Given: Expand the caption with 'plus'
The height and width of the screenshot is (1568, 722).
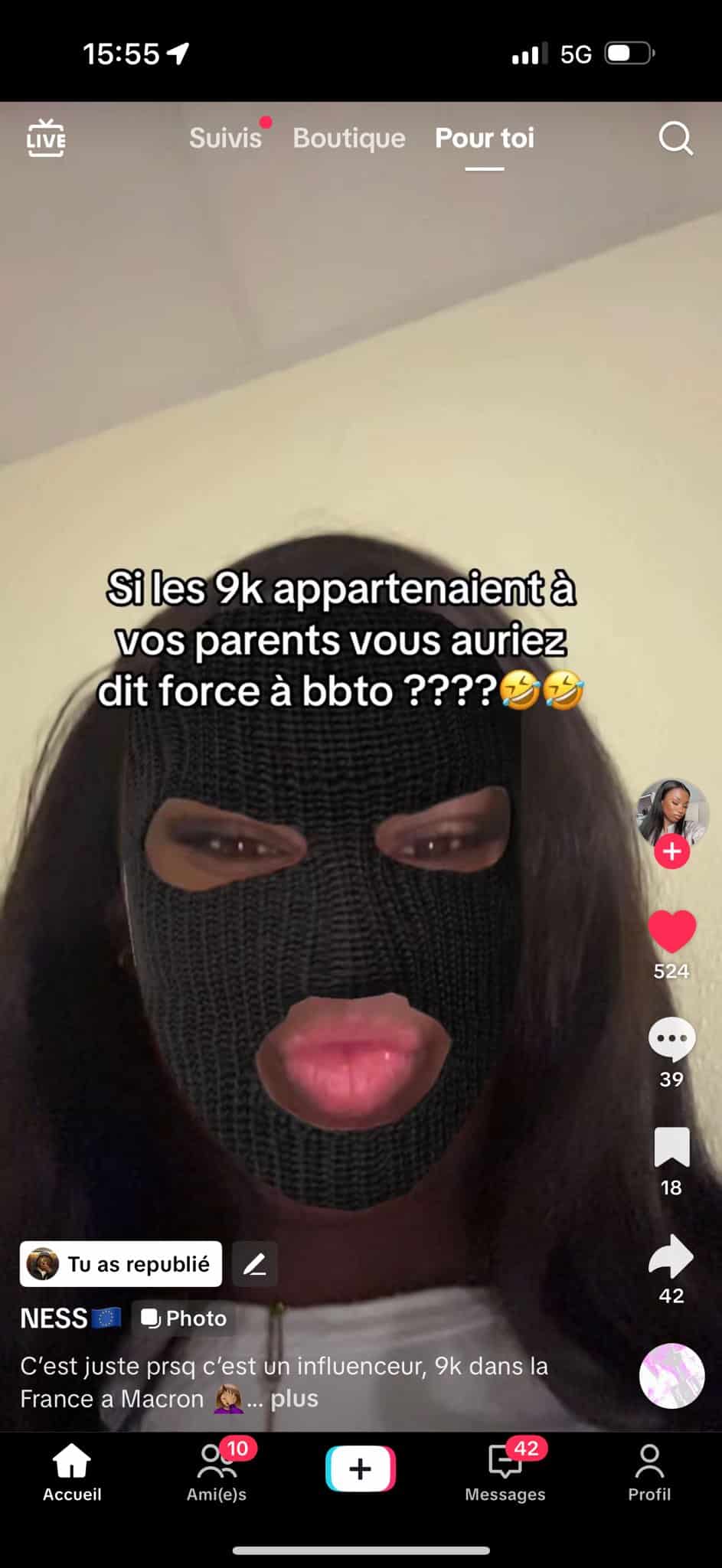Looking at the screenshot, I should [294, 1399].
